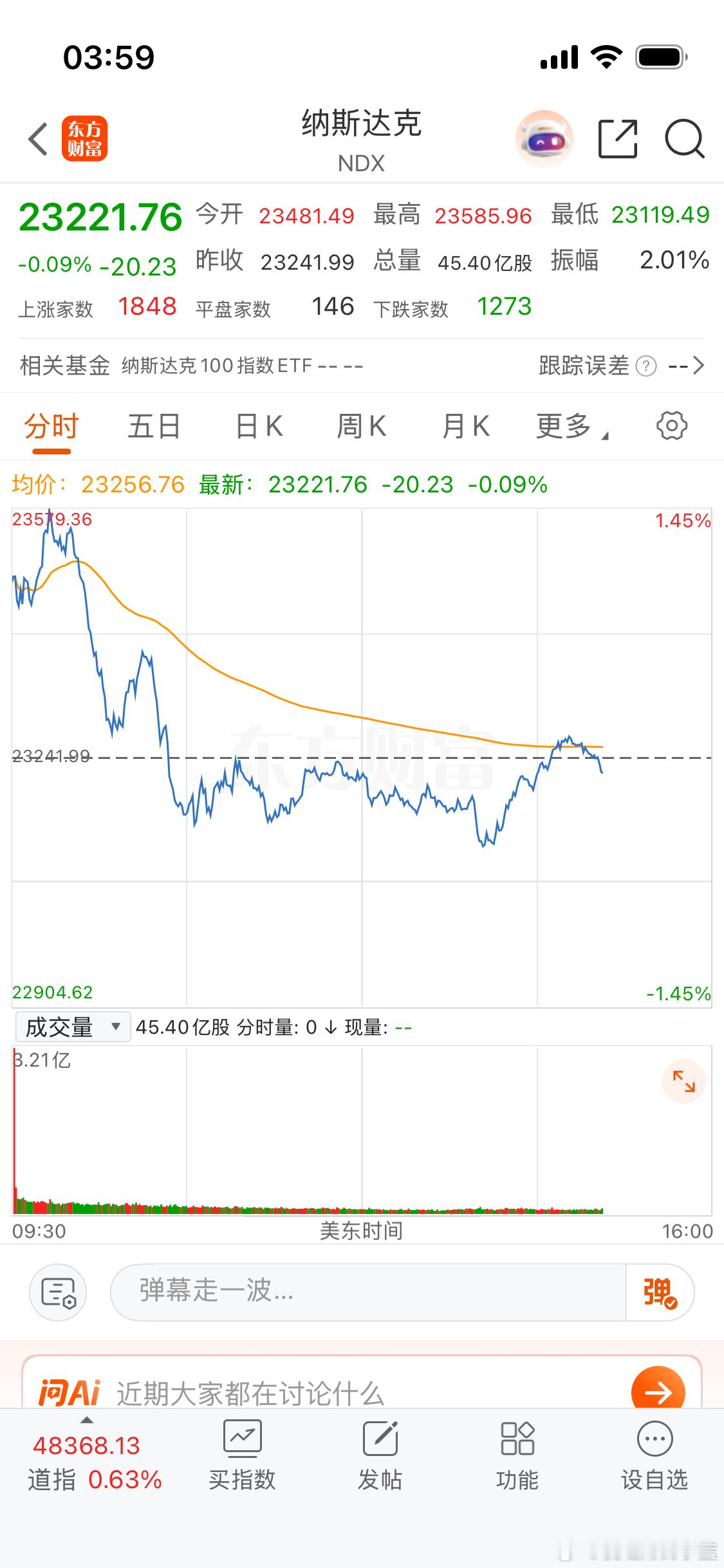The image size is (724, 1568).
Task: Open the AI assistant robot avatar
Action: pyautogui.click(x=544, y=138)
